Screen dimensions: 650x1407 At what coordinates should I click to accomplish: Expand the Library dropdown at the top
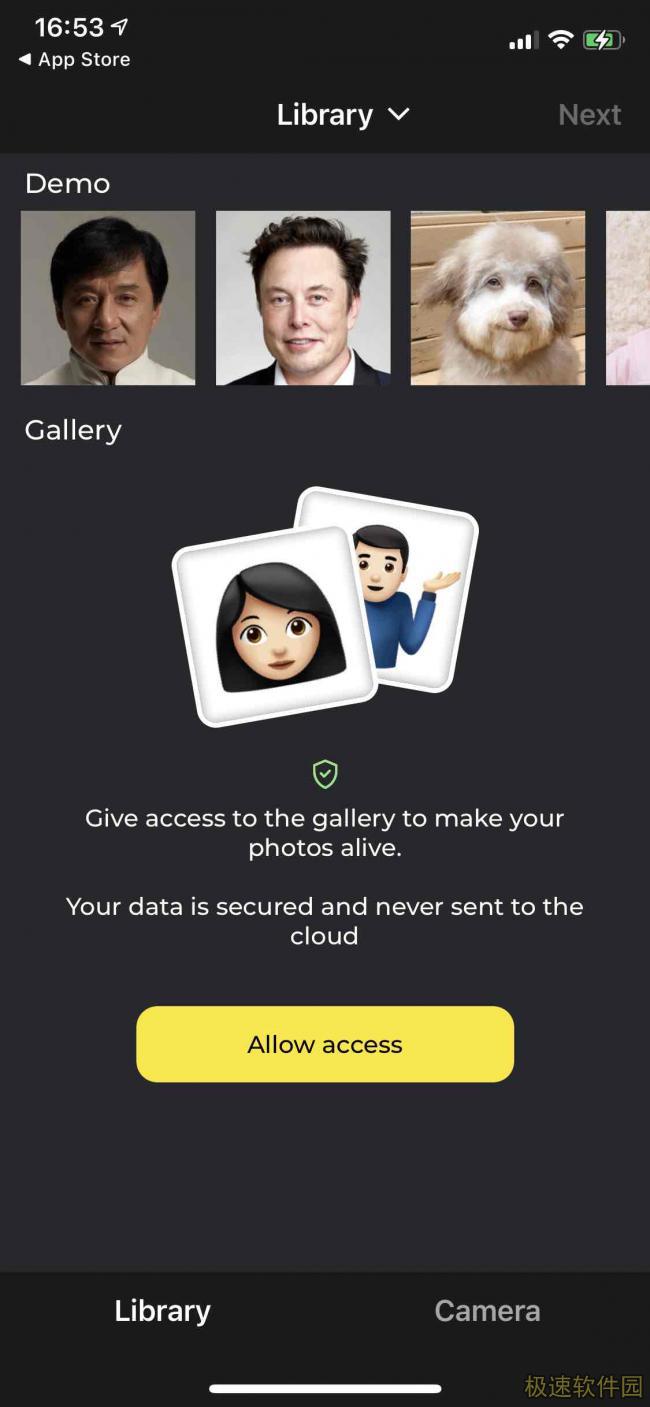343,115
